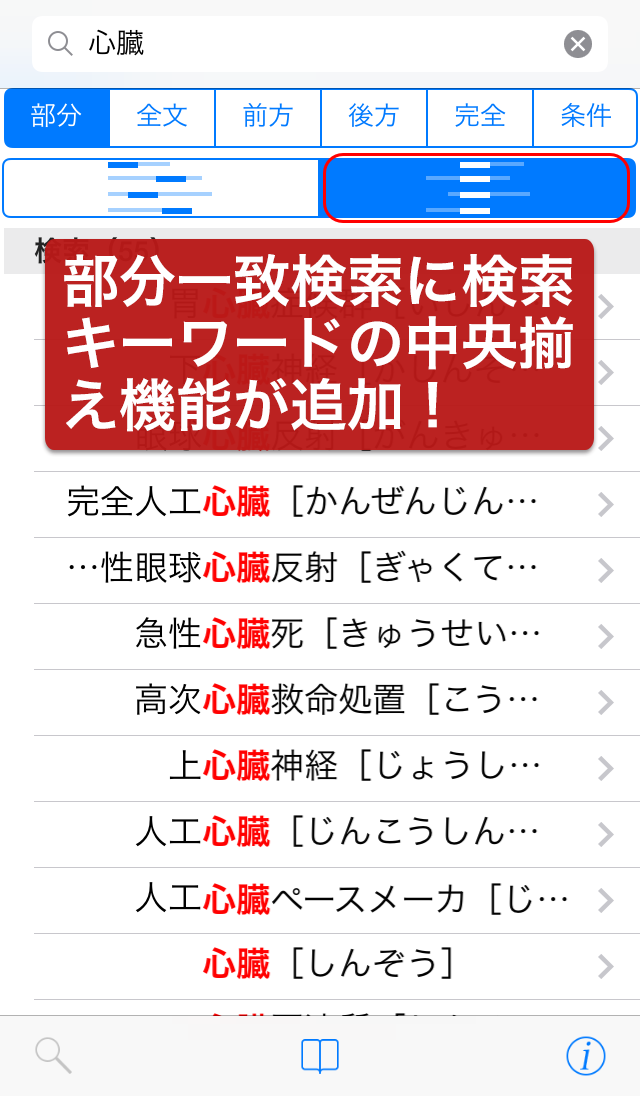Switch to the 条件 search mode
Screen dimensions: 640x1096
pos(586,117)
